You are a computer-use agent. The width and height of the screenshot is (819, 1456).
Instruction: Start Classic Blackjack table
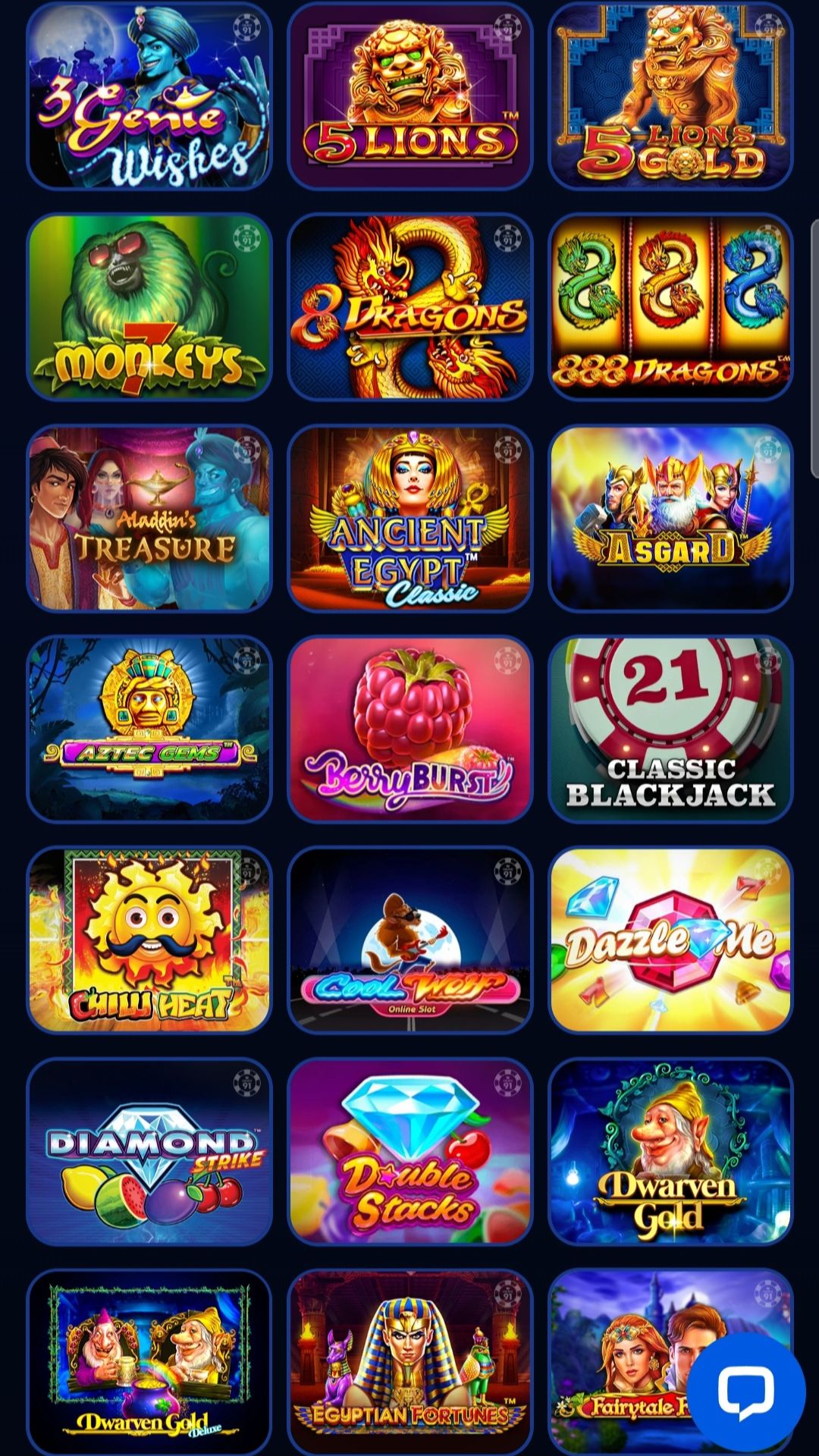point(670,729)
